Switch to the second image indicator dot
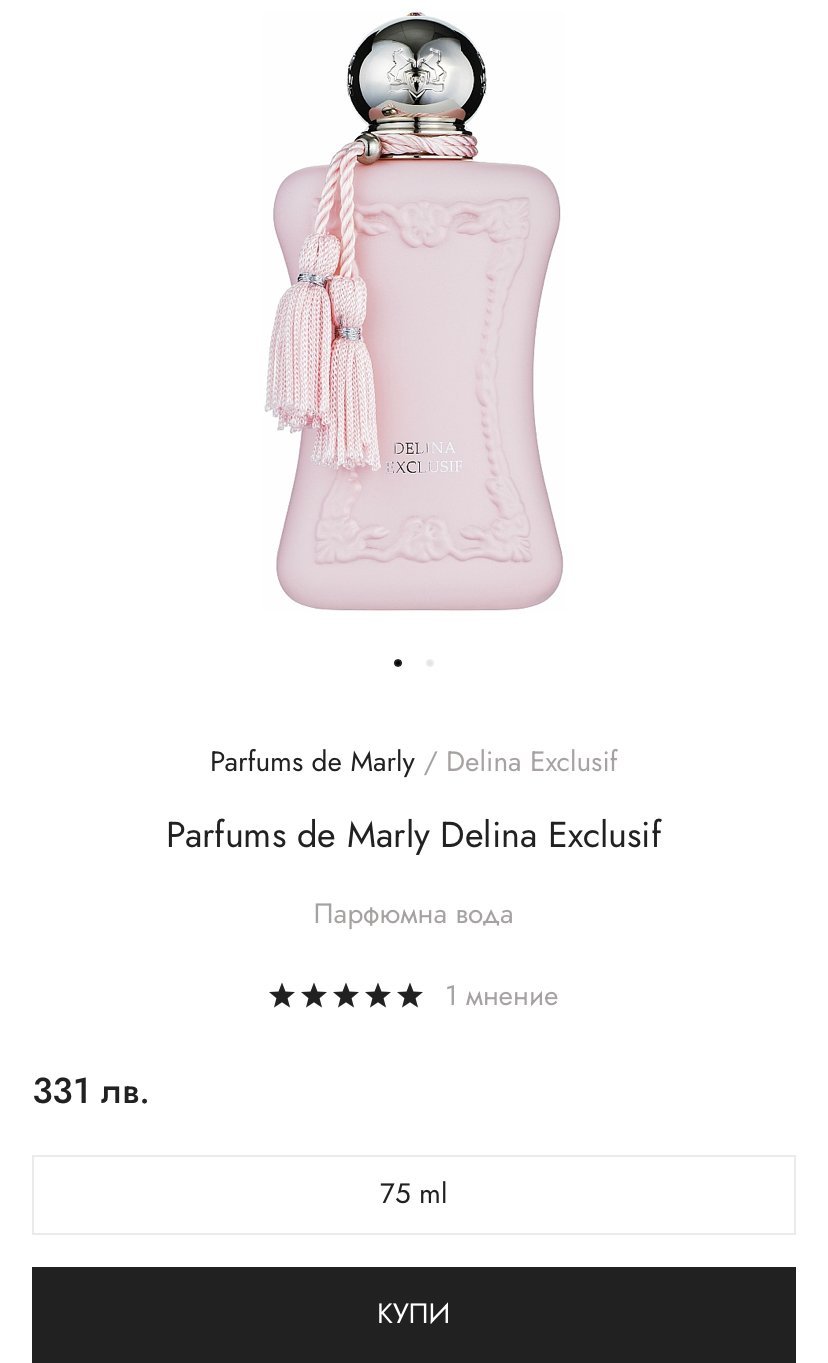 pos(430,662)
